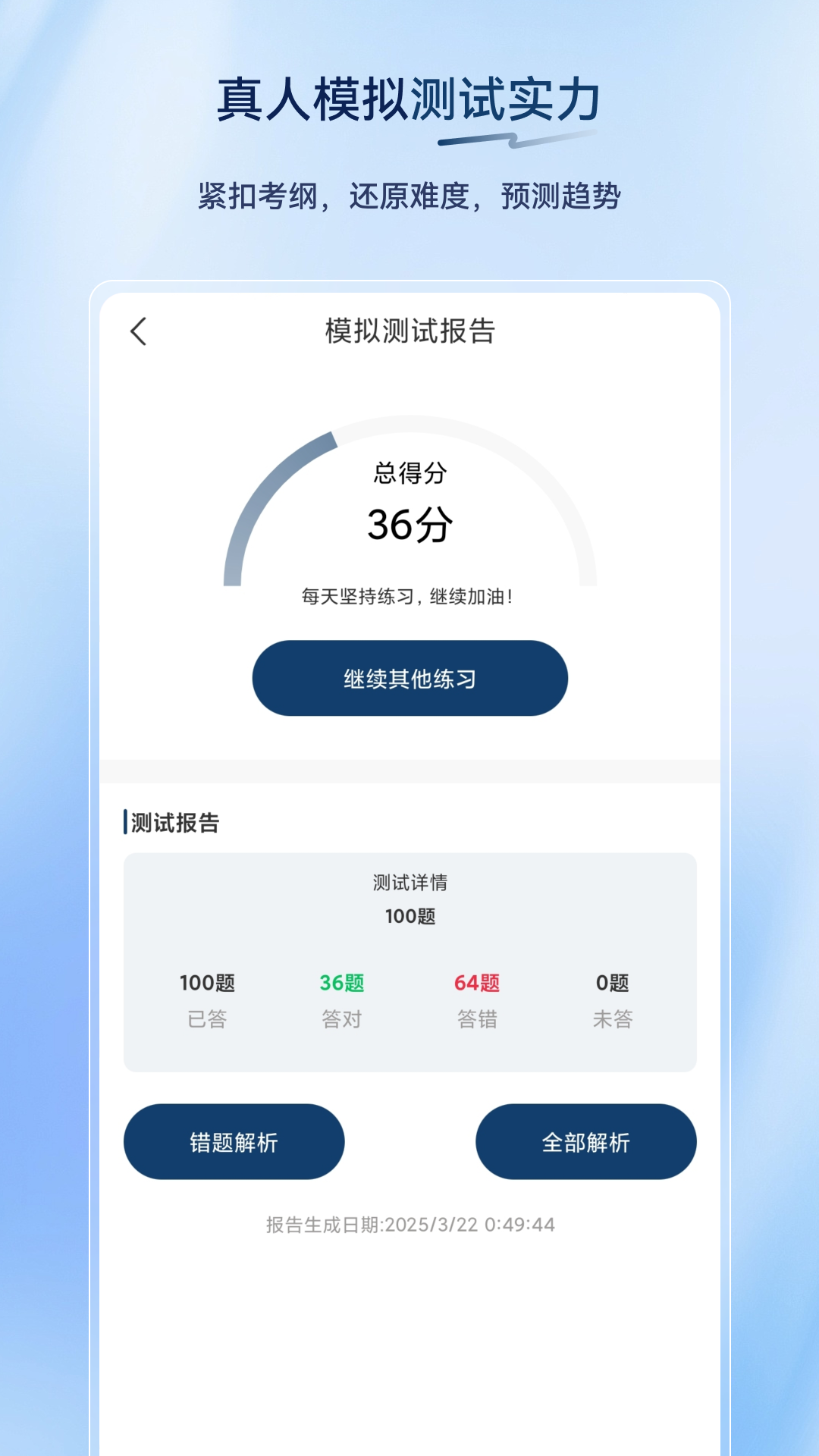Image resolution: width=819 pixels, height=1456 pixels.
Task: Open the 测试详情 100题 summary card
Action: pyautogui.click(x=409, y=902)
